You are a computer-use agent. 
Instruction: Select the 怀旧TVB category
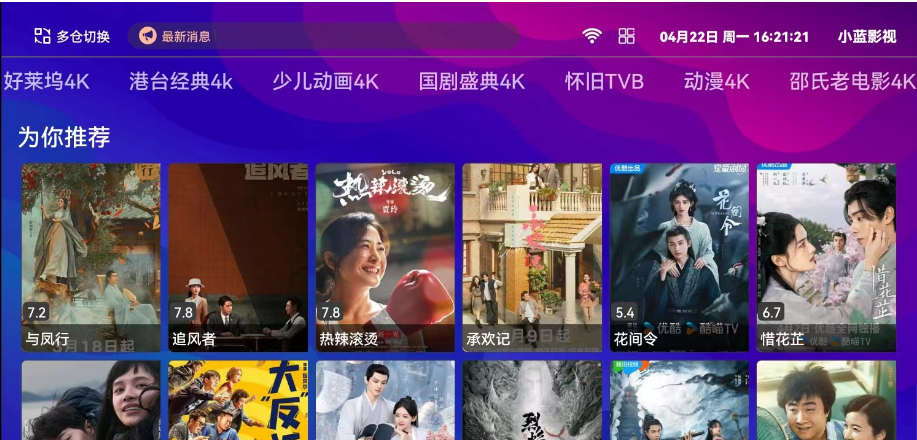tap(604, 82)
